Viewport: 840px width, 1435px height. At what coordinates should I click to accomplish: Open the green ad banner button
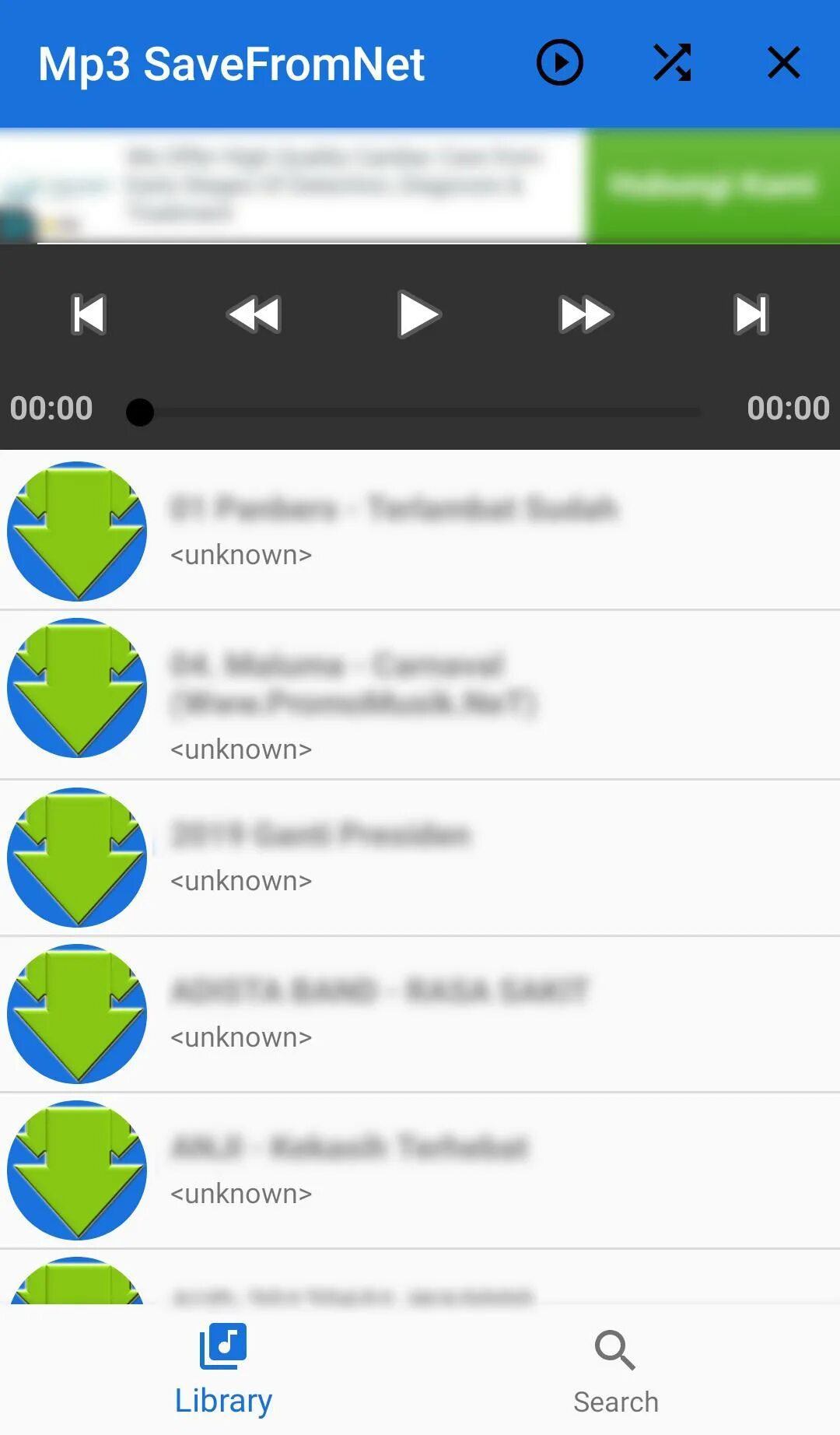[713, 186]
